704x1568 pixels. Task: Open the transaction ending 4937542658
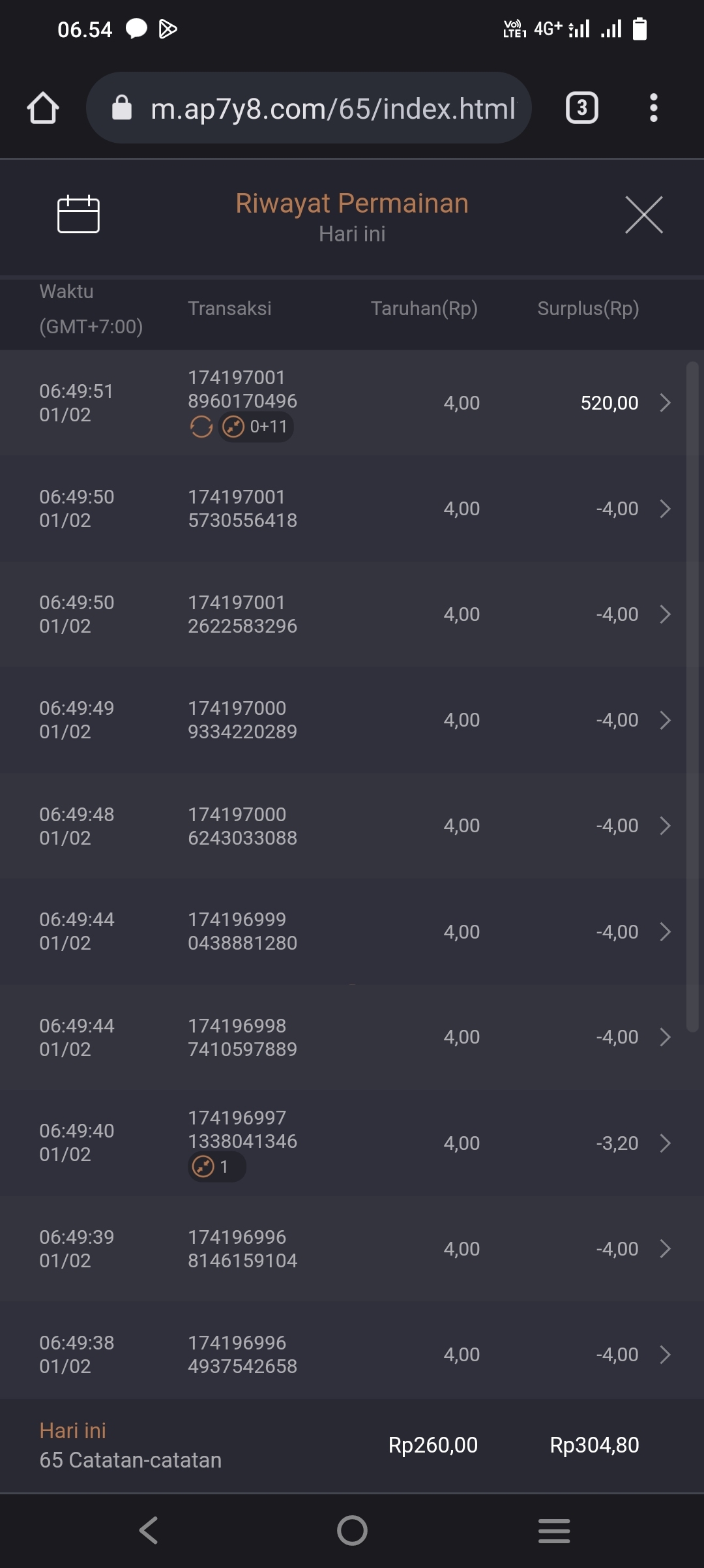(664, 1355)
